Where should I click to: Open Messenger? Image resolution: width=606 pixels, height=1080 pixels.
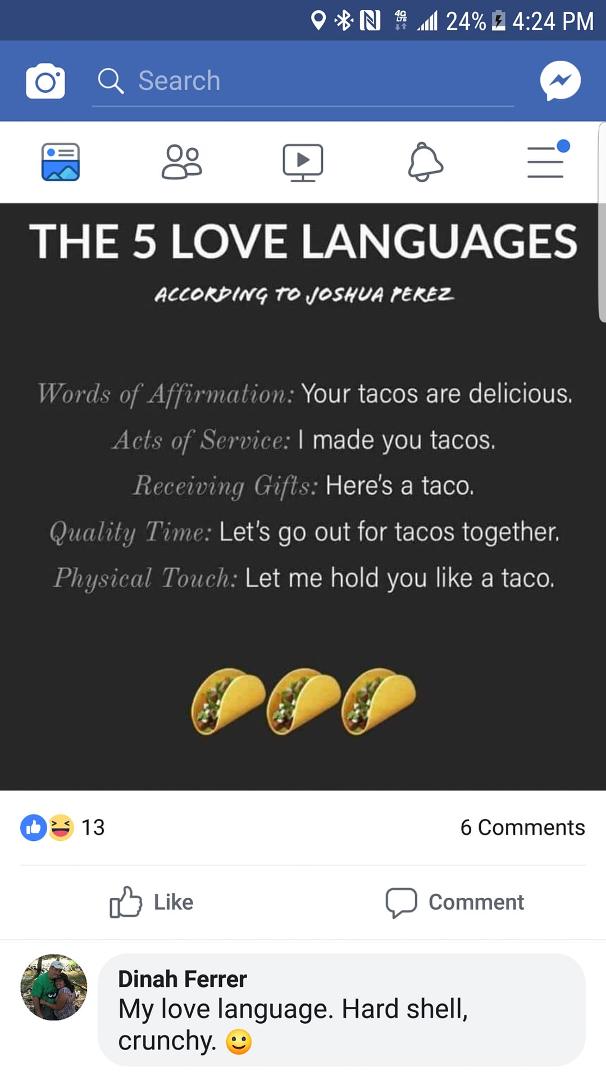(560, 81)
